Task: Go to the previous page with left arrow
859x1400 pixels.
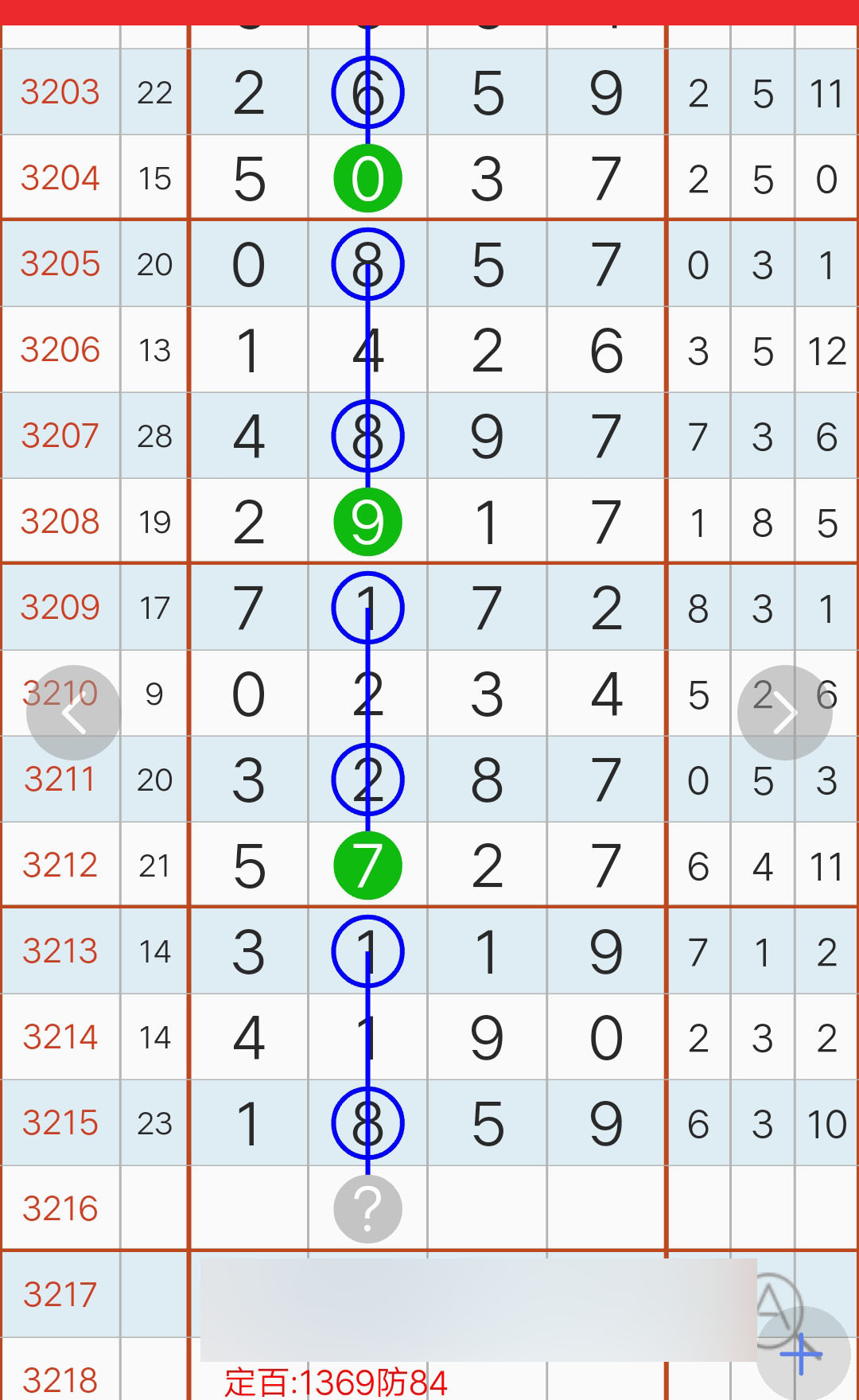Action: point(73,713)
